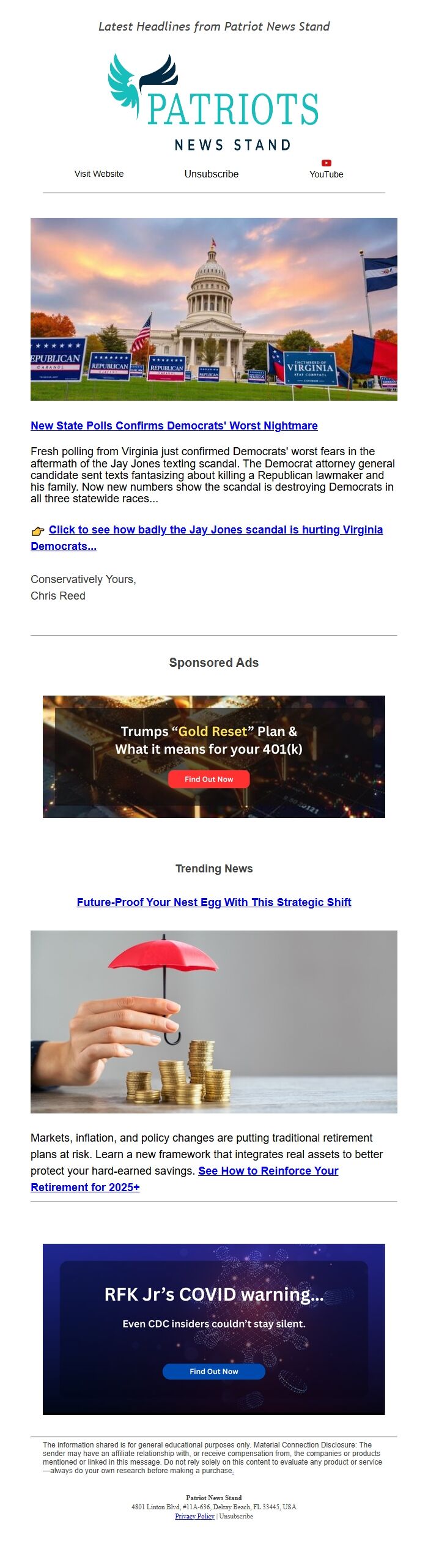The image size is (428, 1568).
Task: Tap Find Out Now on Gold Reset ad
Action: 209,779
